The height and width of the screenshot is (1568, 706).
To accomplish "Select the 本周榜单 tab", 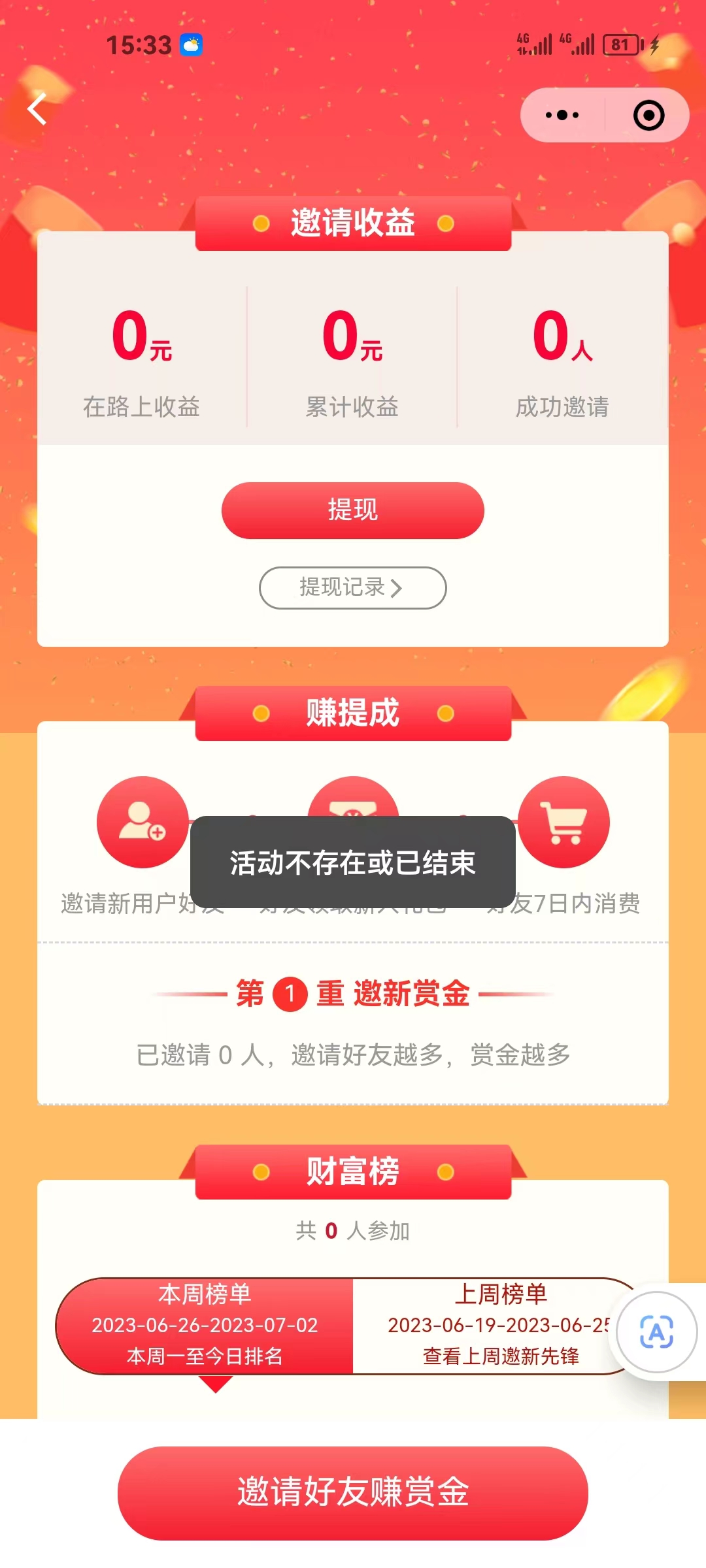I will (x=205, y=1326).
